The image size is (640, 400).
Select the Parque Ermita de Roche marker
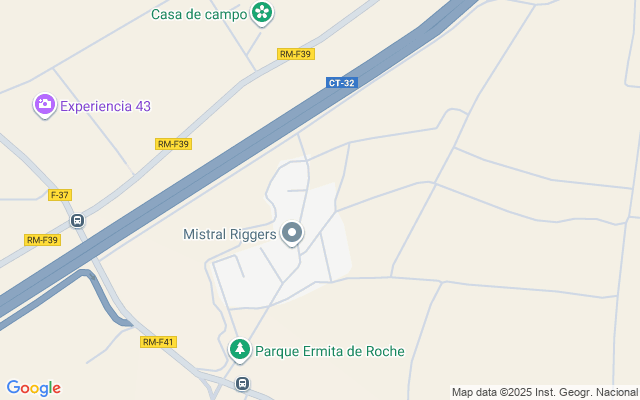(x=239, y=350)
